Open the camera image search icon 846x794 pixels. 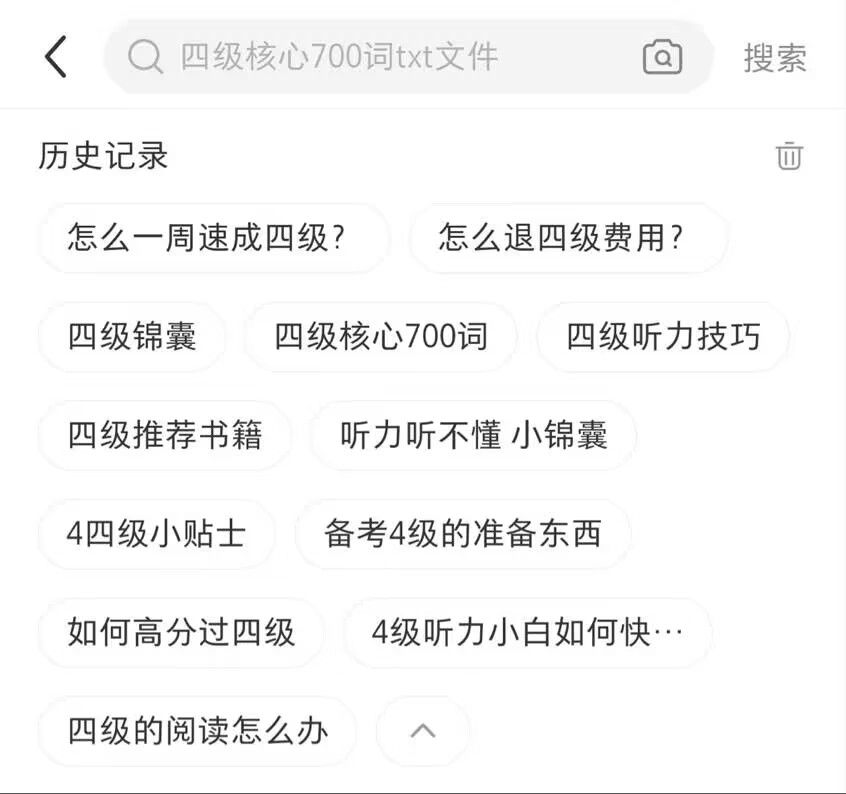point(662,57)
